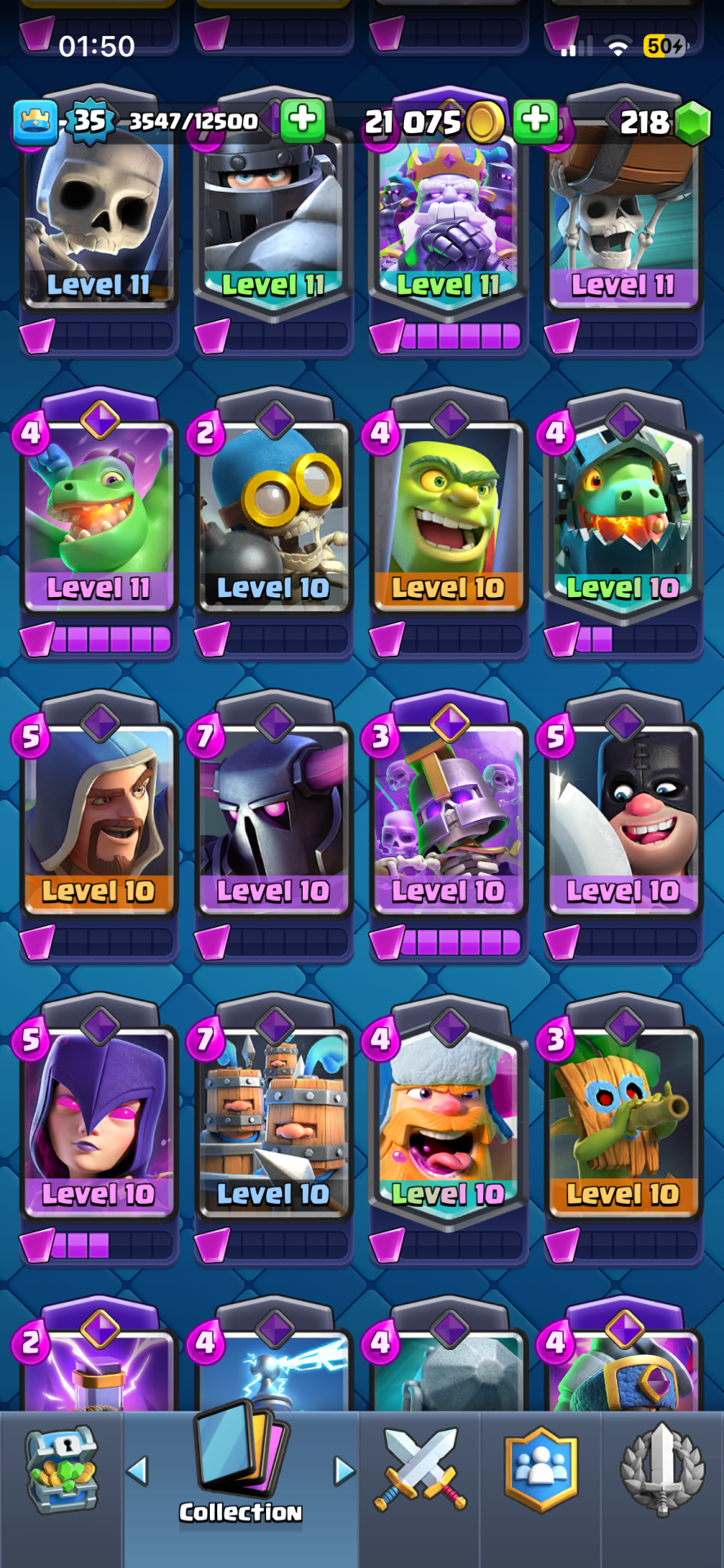
Task: Select the green Goblin Level 10 card
Action: point(448,514)
